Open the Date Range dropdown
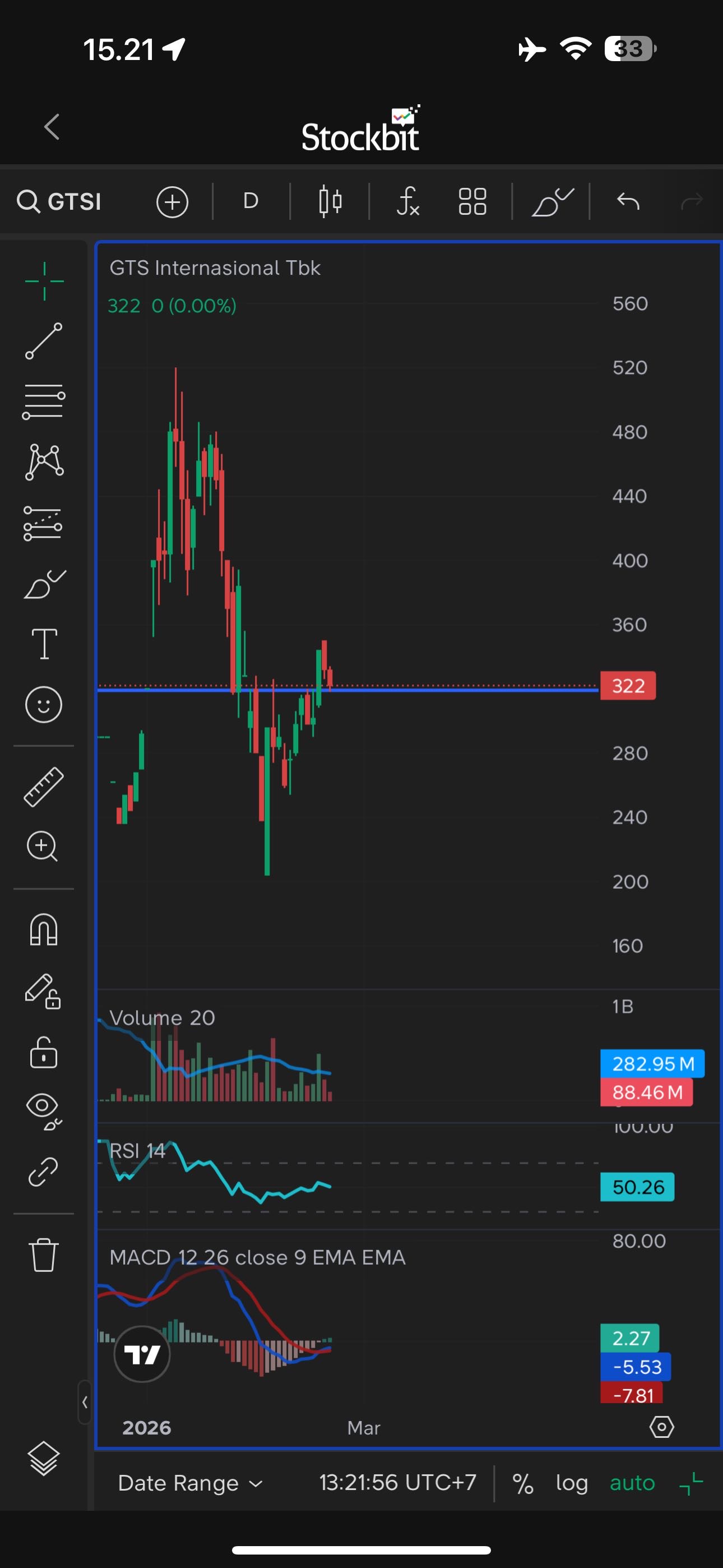This screenshot has height=1568, width=723. click(x=190, y=1483)
